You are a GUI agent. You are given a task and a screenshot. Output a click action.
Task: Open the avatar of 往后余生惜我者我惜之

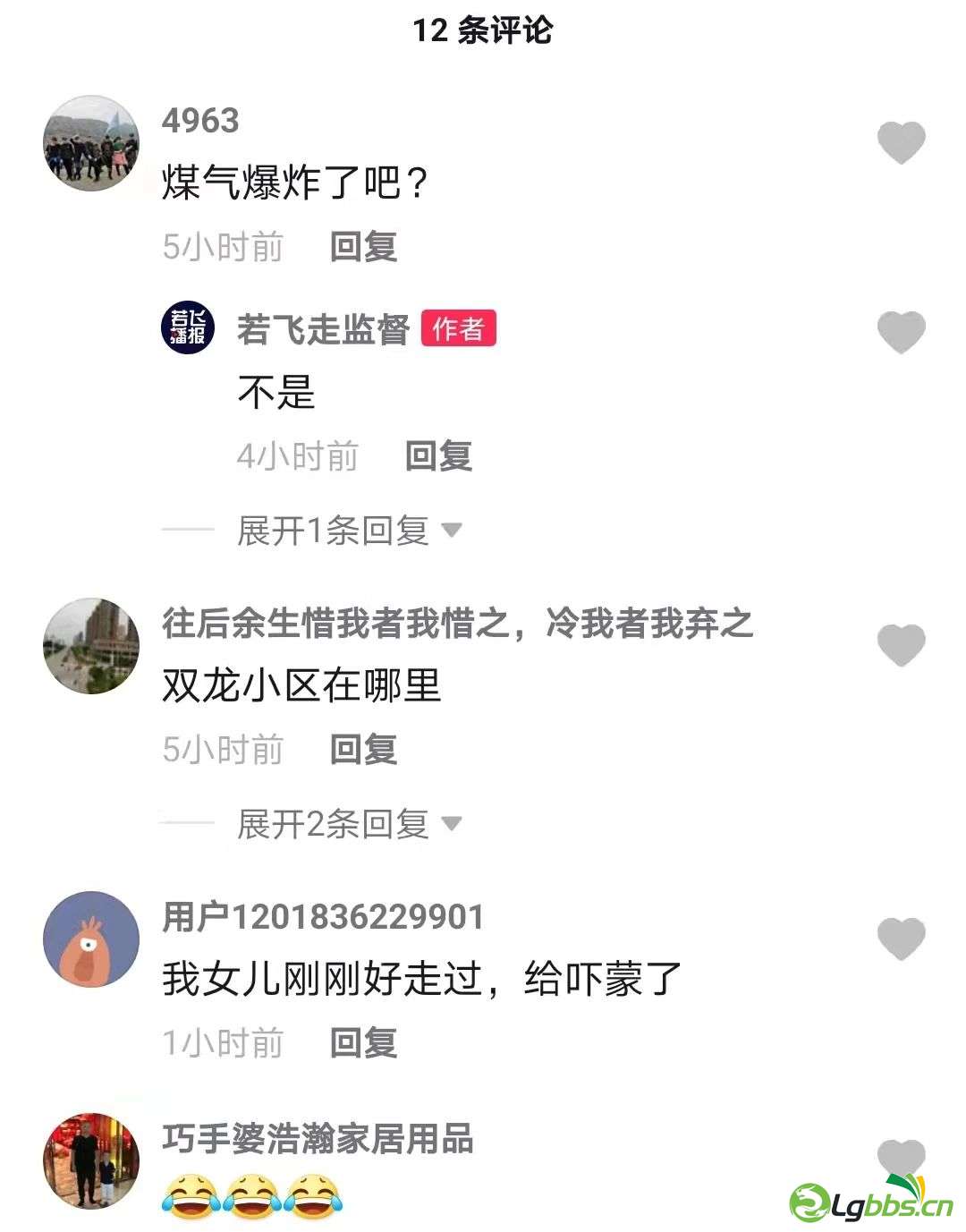(91, 646)
